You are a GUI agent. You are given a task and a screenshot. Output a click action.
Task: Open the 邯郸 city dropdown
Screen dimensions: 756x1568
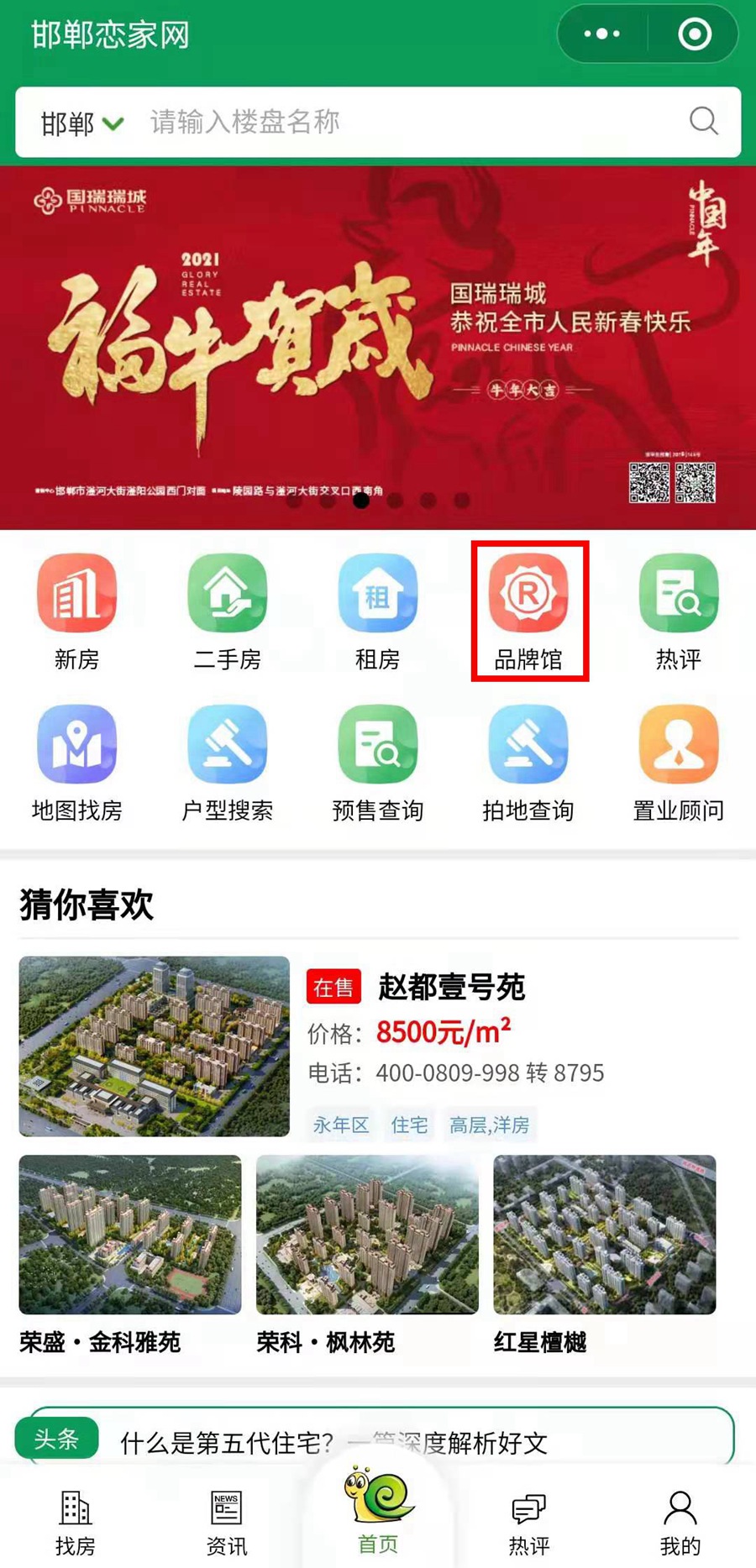tap(81, 123)
